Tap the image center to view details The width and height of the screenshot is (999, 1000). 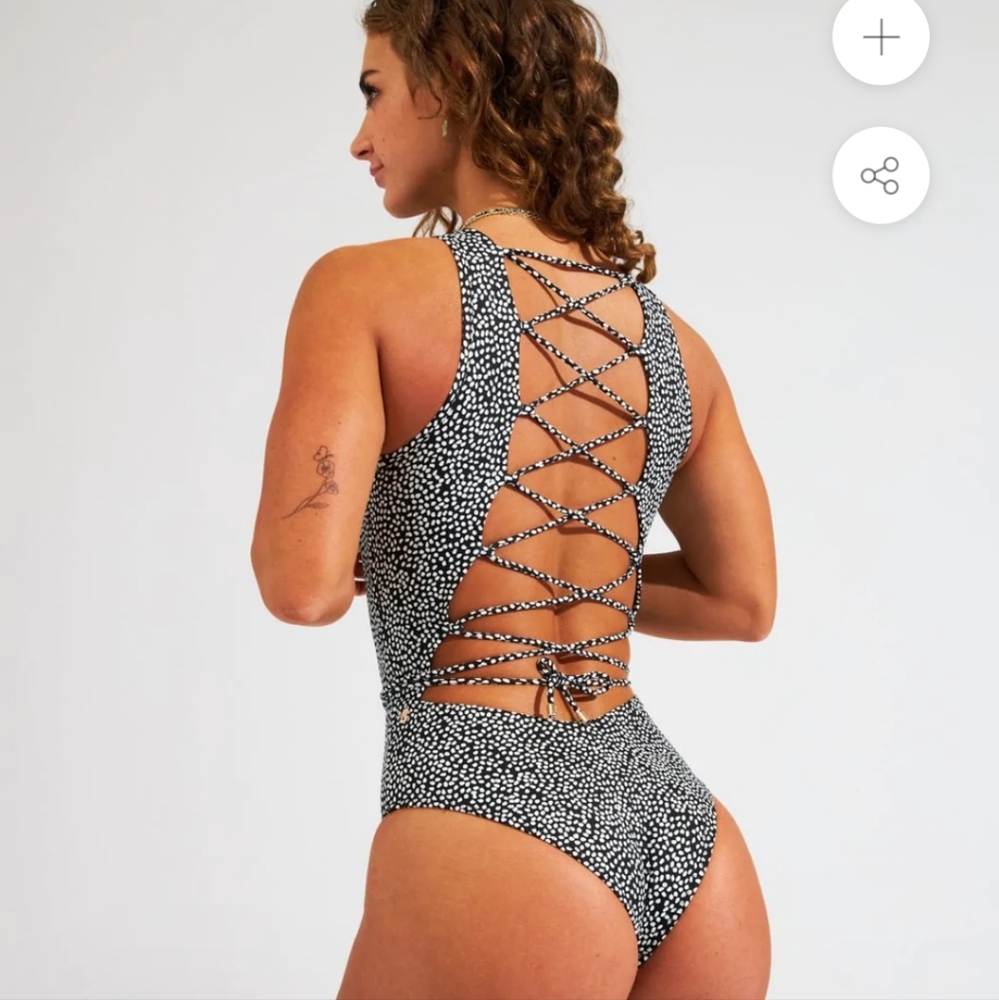click(x=500, y=500)
